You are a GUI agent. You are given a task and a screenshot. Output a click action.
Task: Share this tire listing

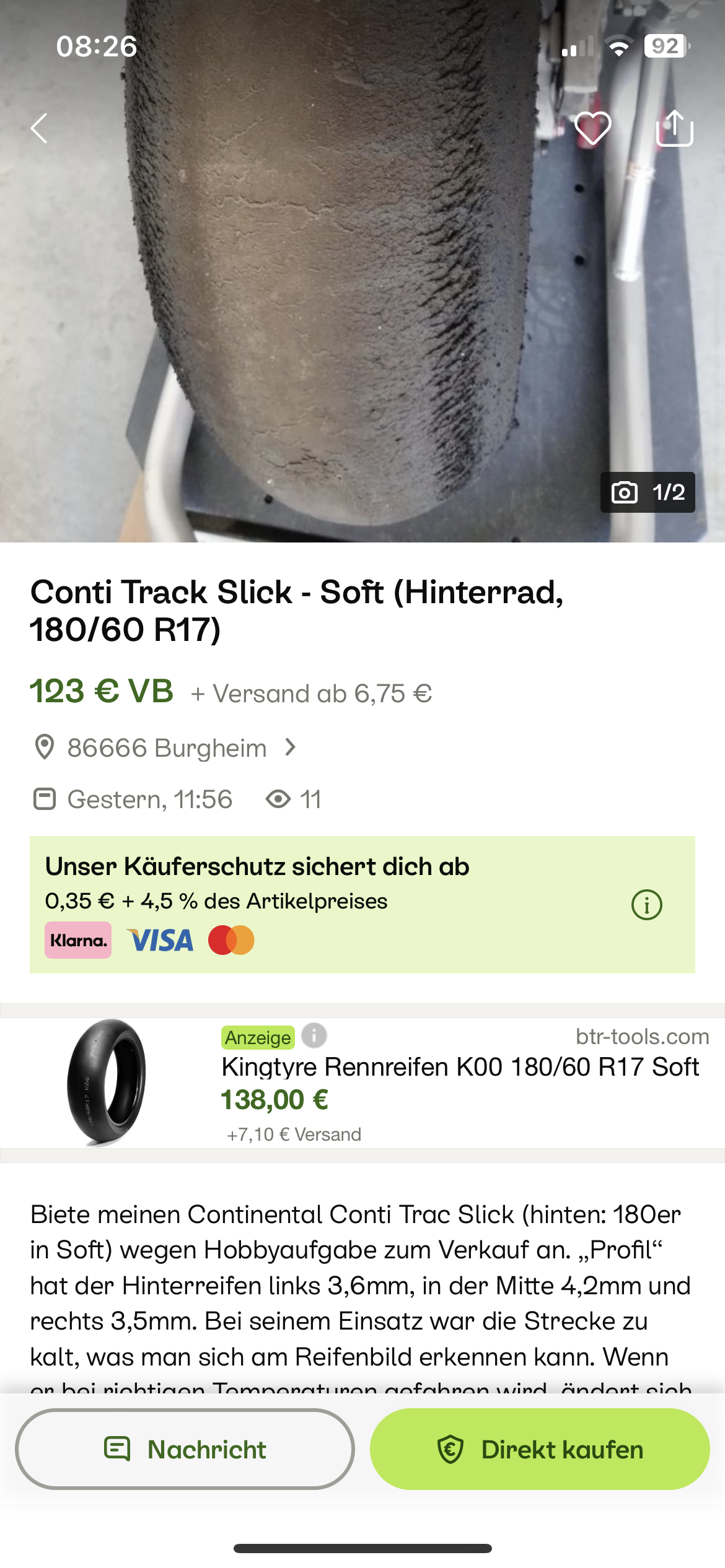point(674,128)
